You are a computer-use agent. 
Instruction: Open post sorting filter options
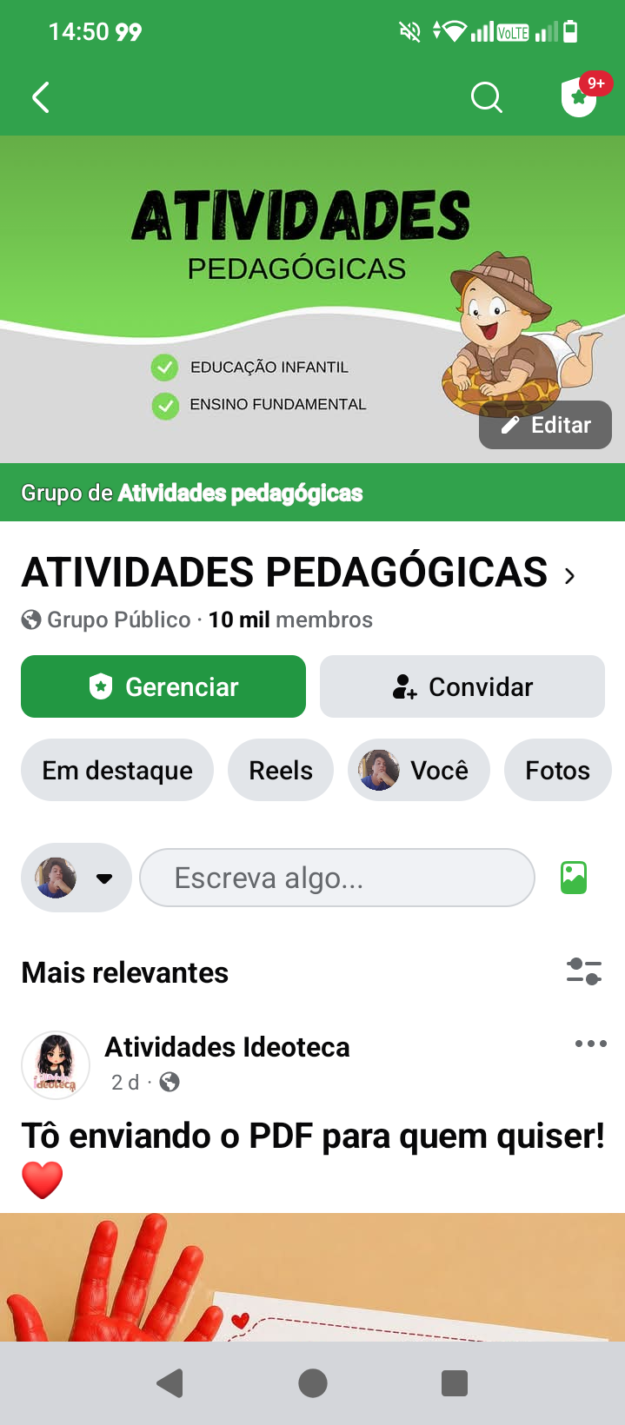pyautogui.click(x=583, y=972)
